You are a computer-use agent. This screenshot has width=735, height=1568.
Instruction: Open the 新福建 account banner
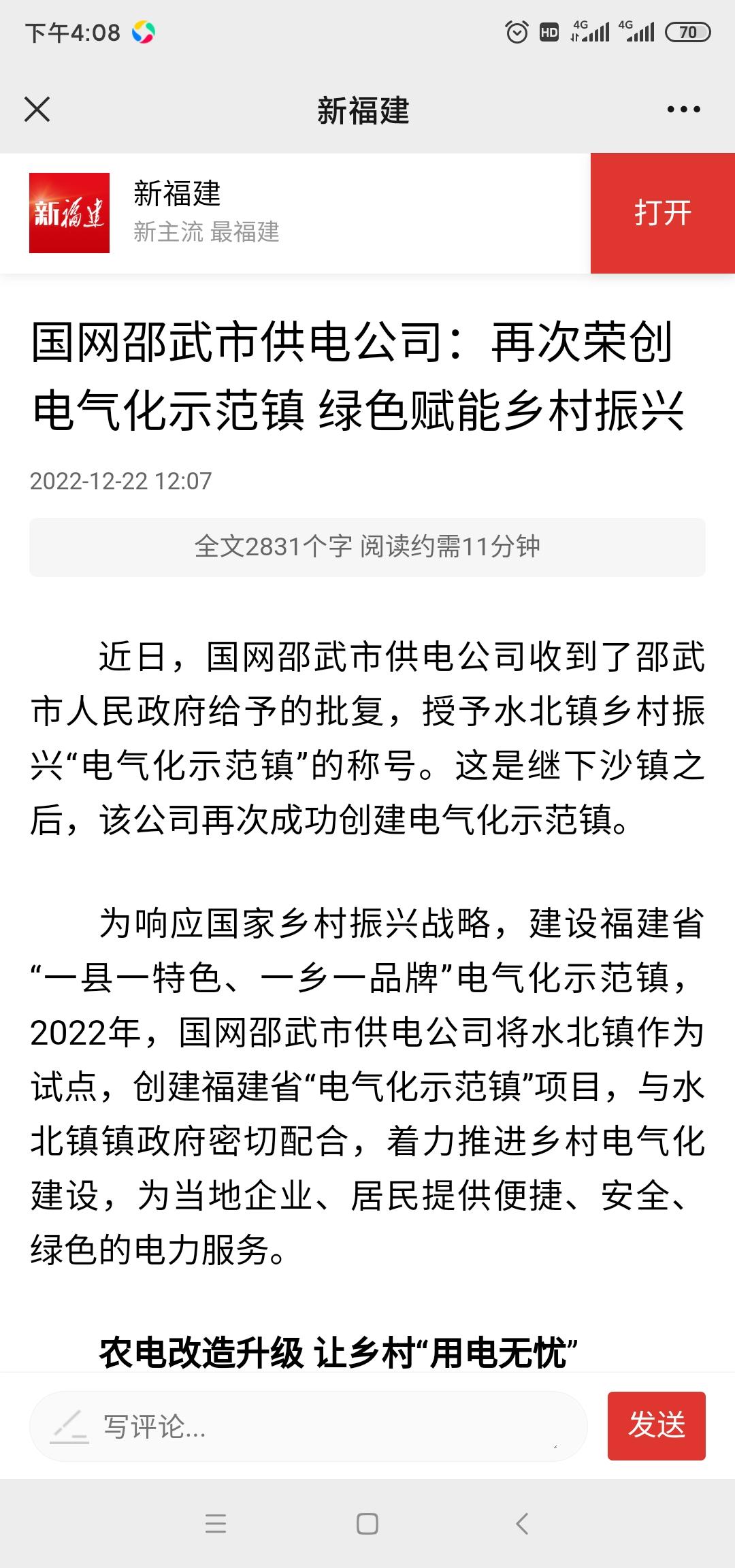click(x=295, y=213)
